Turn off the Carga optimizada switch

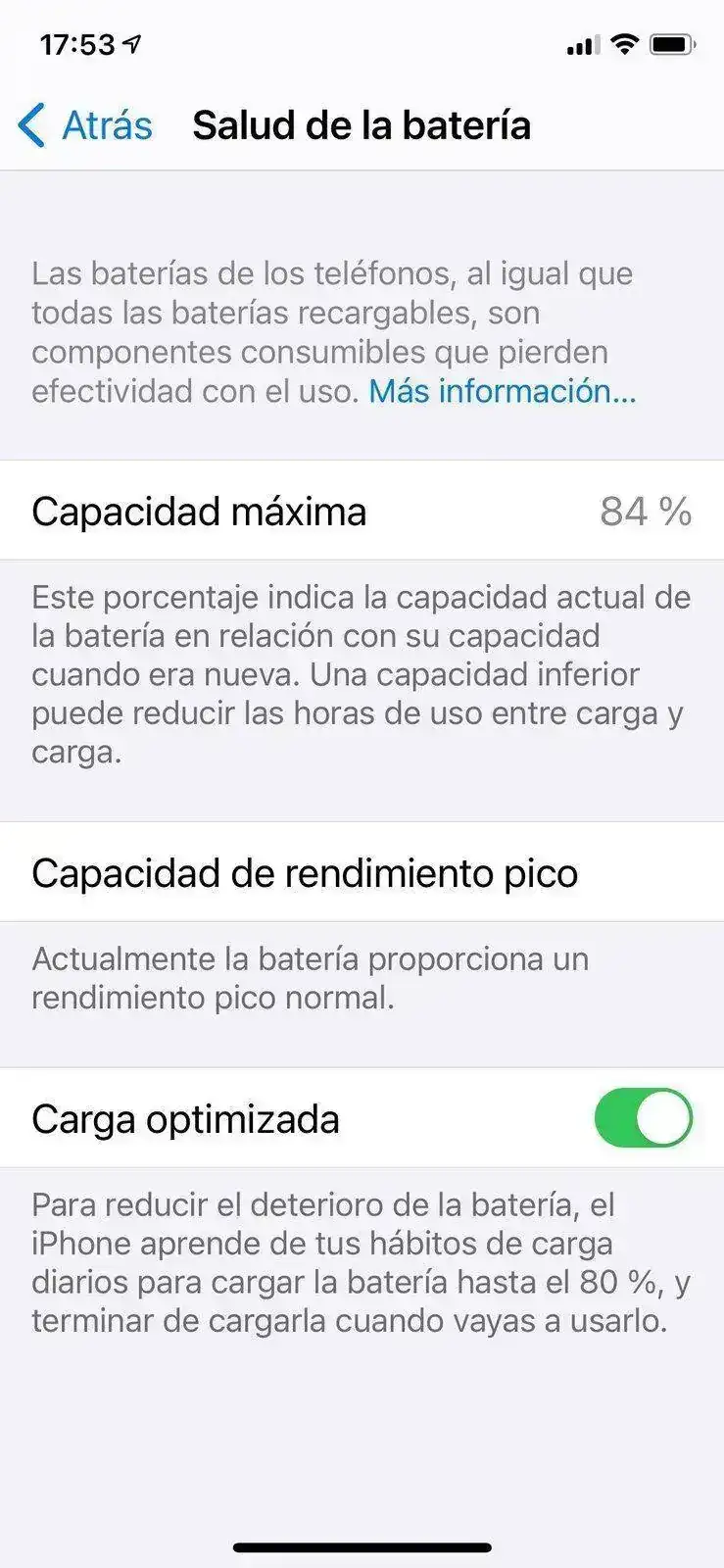point(643,1117)
